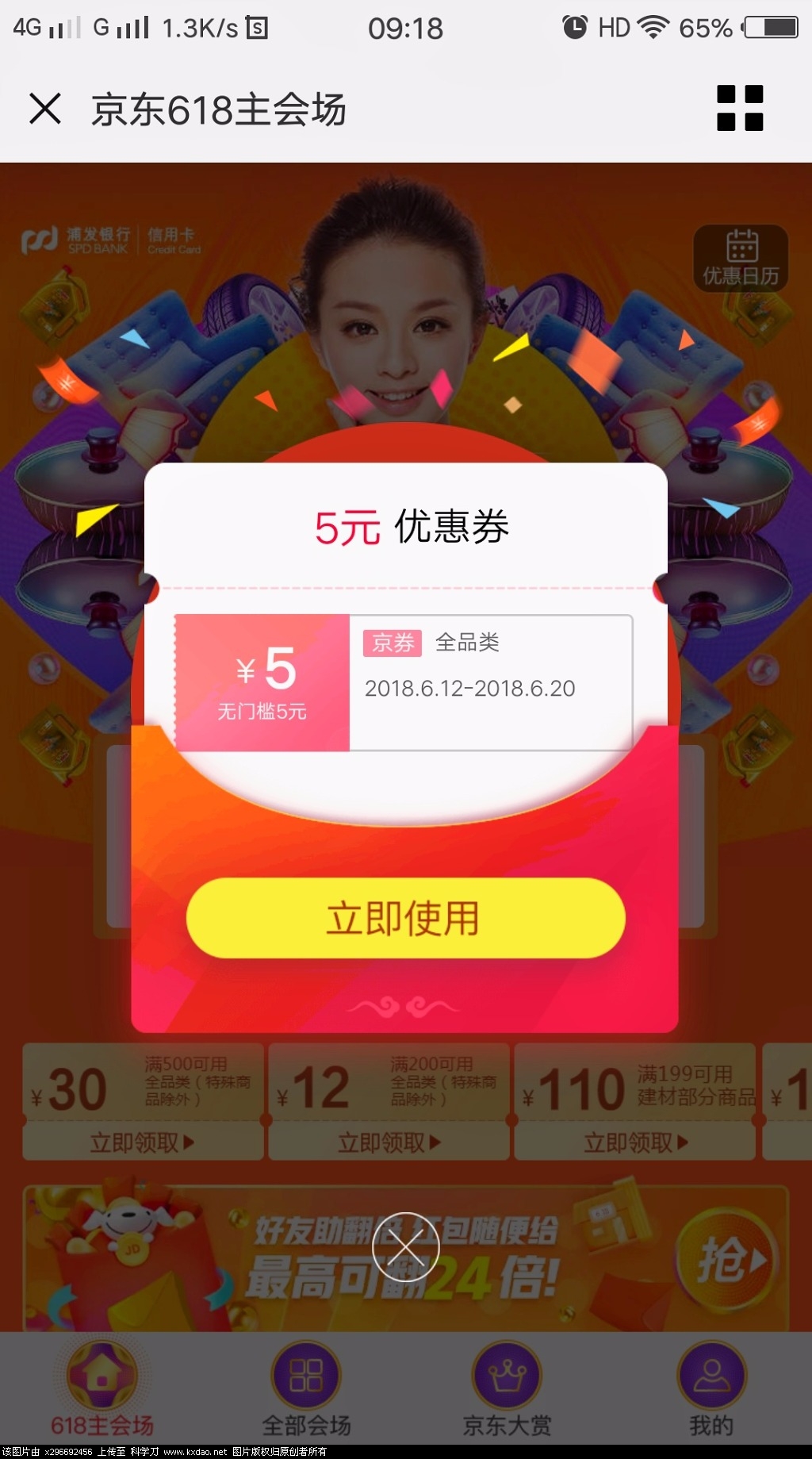Claim the ¥110 建材 coupon via 立即领取
Viewport: 812px width, 1459px height.
(635, 1142)
